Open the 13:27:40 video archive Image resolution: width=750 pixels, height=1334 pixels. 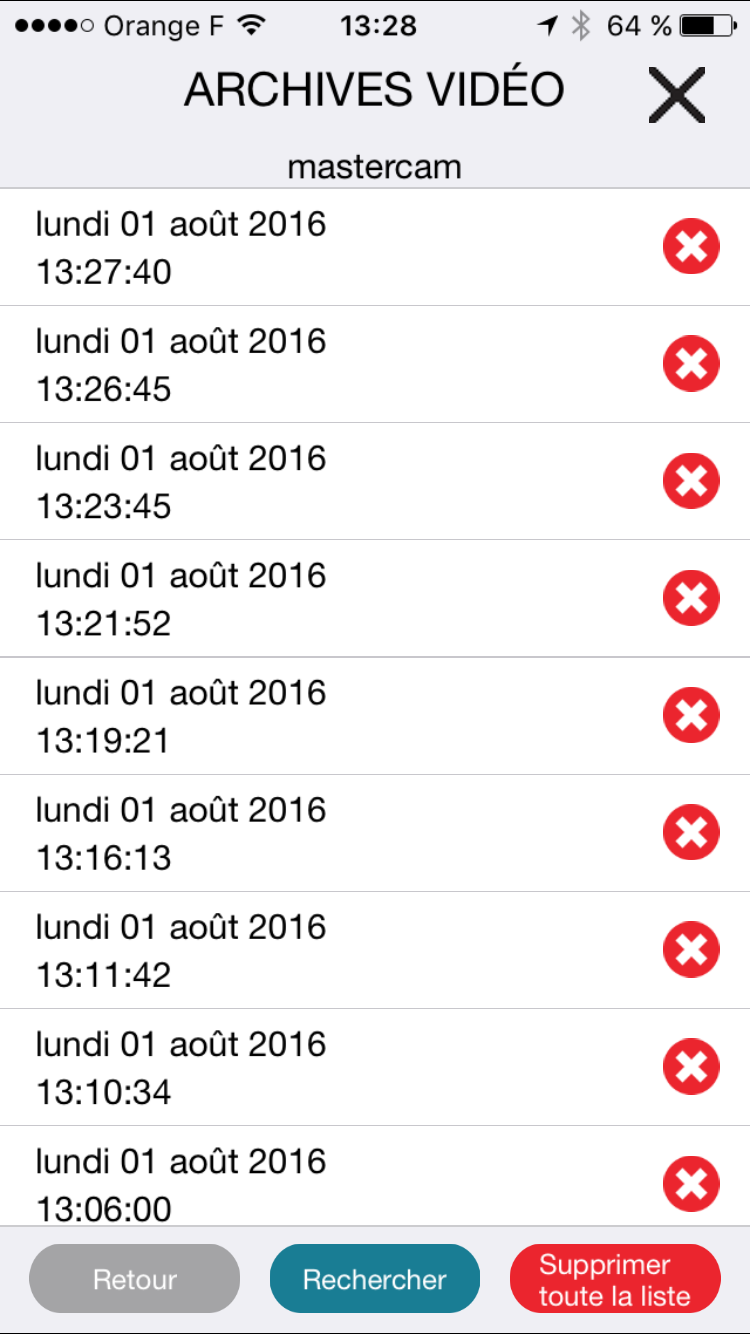[x=375, y=247]
